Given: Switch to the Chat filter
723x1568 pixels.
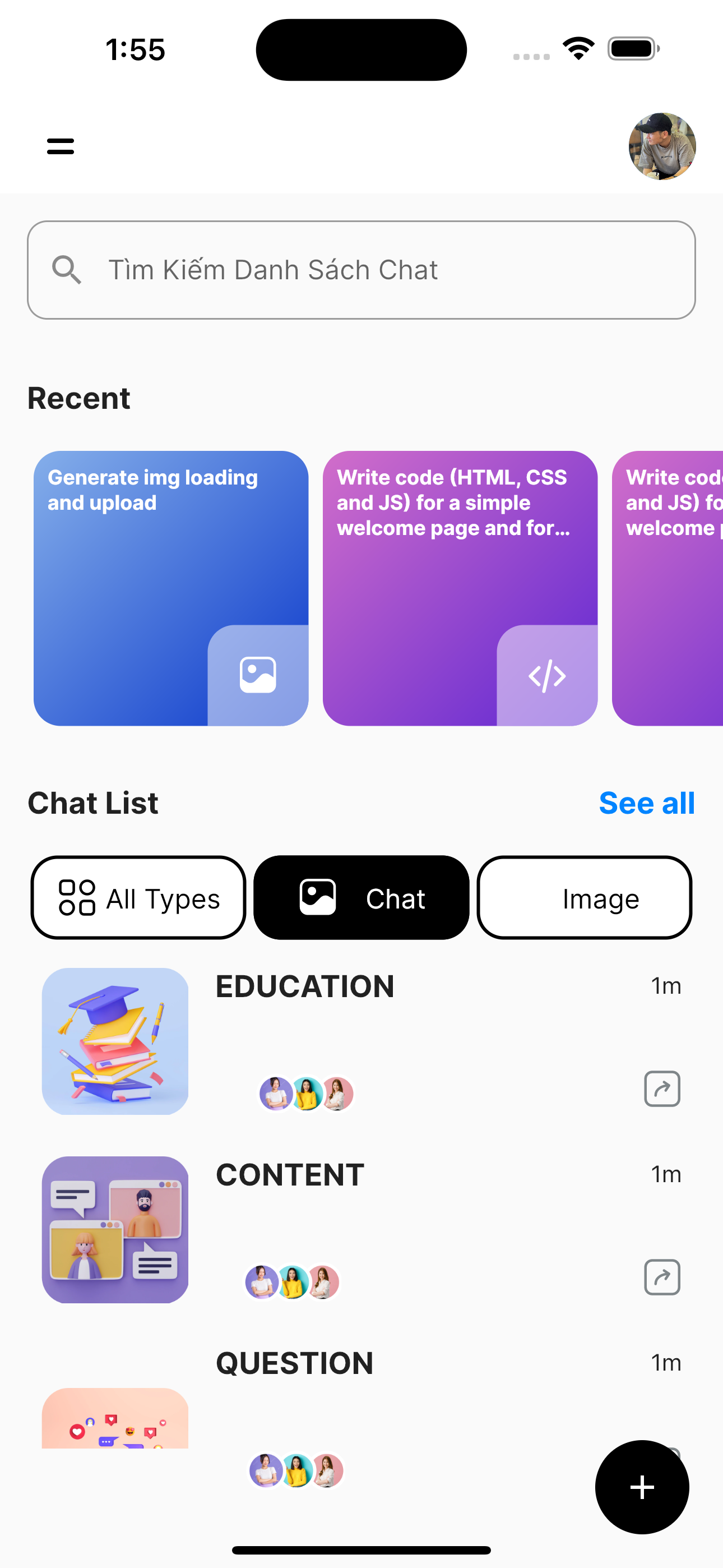Looking at the screenshot, I should click(361, 898).
